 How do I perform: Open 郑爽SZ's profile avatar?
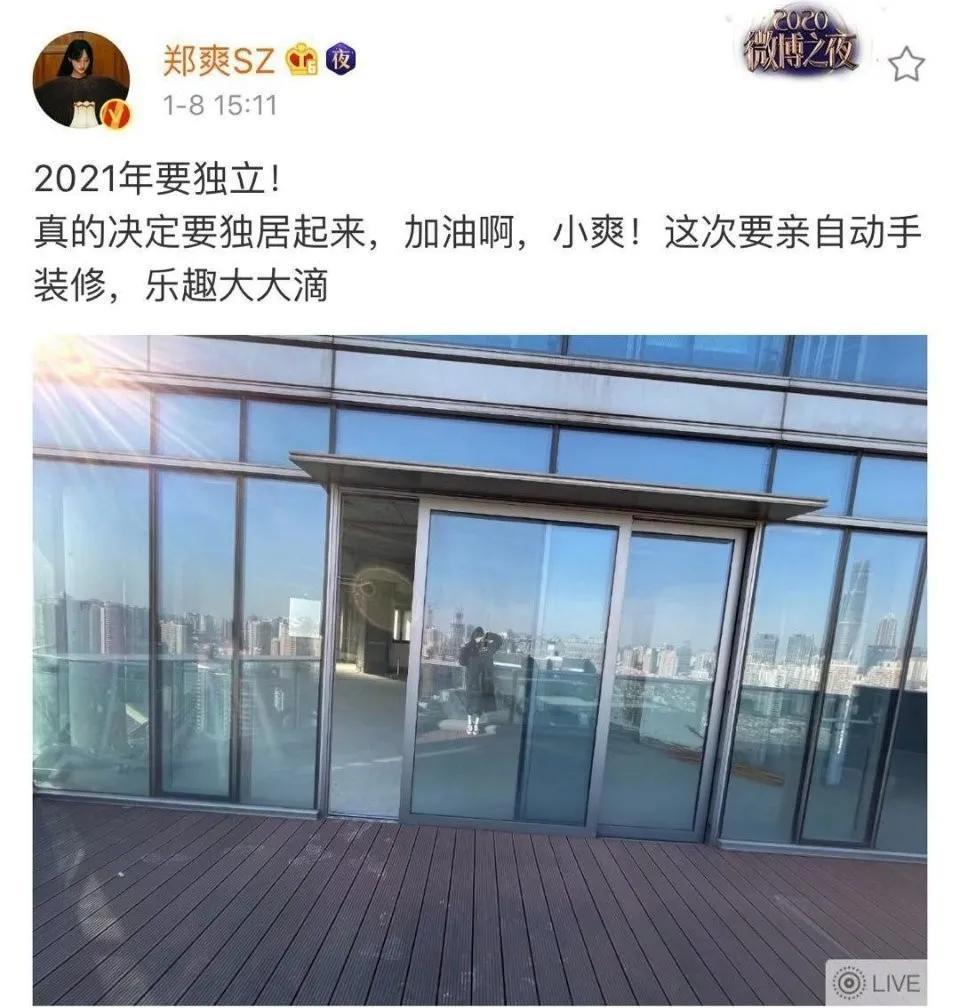tap(81, 81)
